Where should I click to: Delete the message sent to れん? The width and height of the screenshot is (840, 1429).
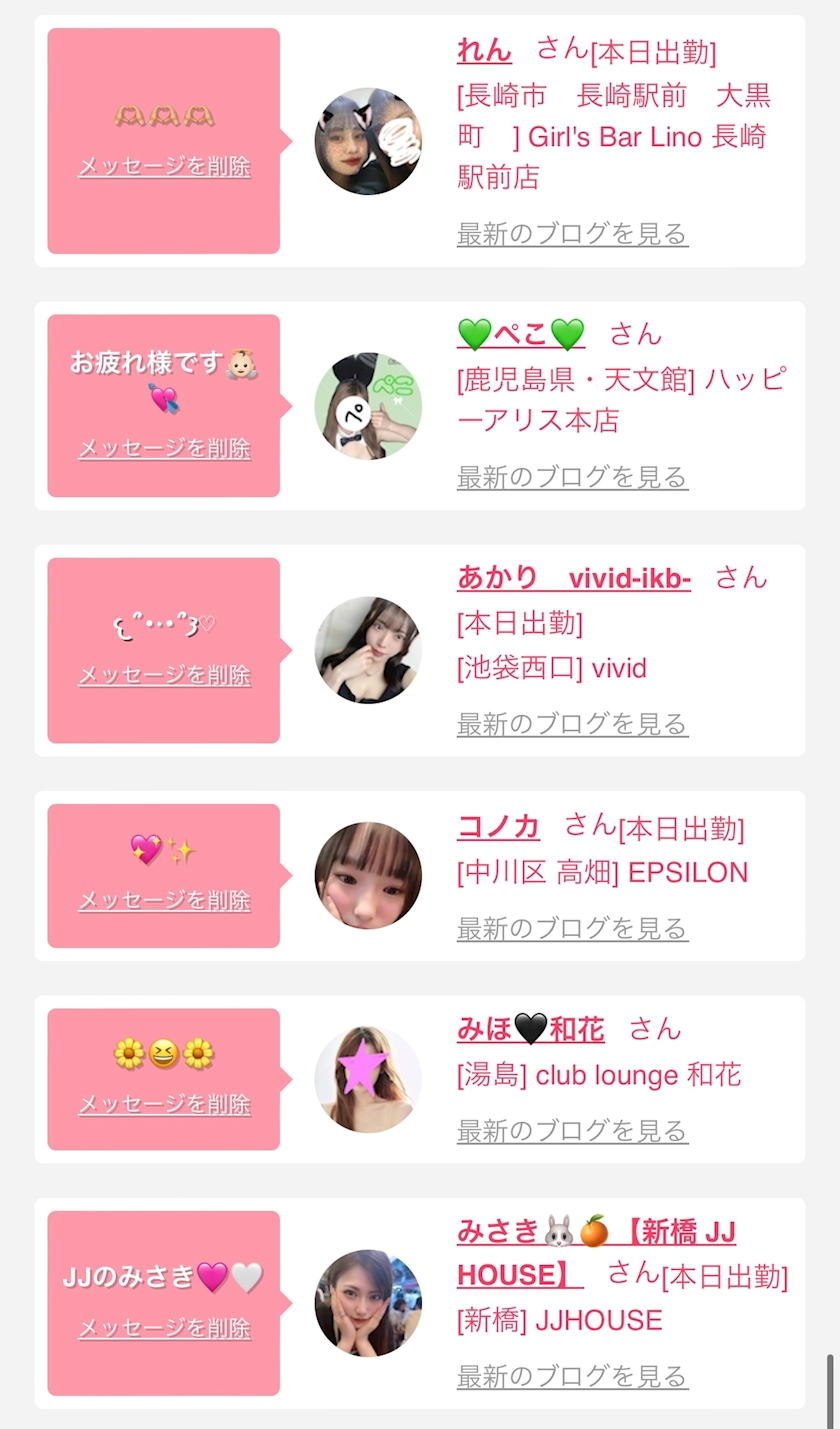coord(164,167)
